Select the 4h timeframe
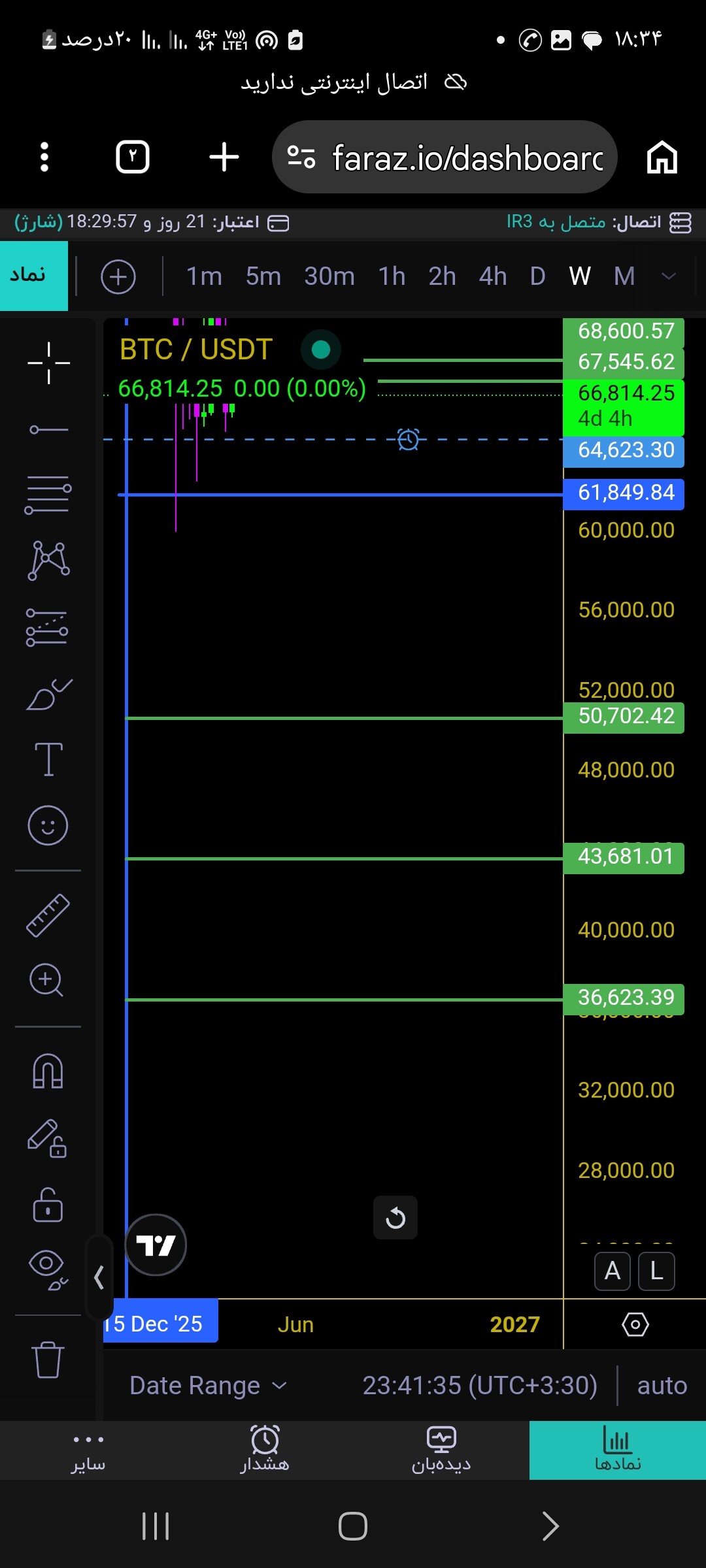The image size is (706, 1568). point(492,276)
